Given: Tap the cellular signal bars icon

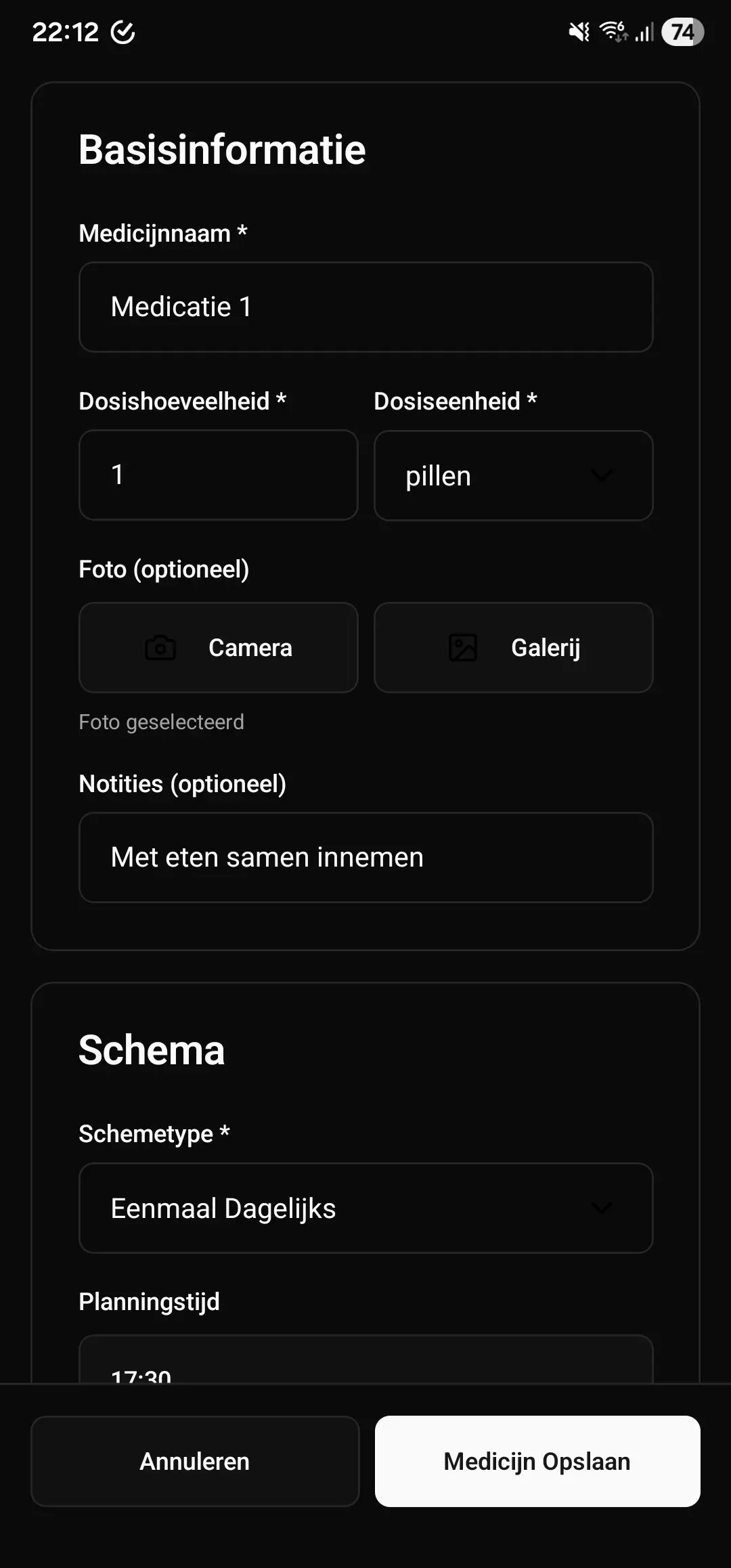Looking at the screenshot, I should pyautogui.click(x=643, y=30).
